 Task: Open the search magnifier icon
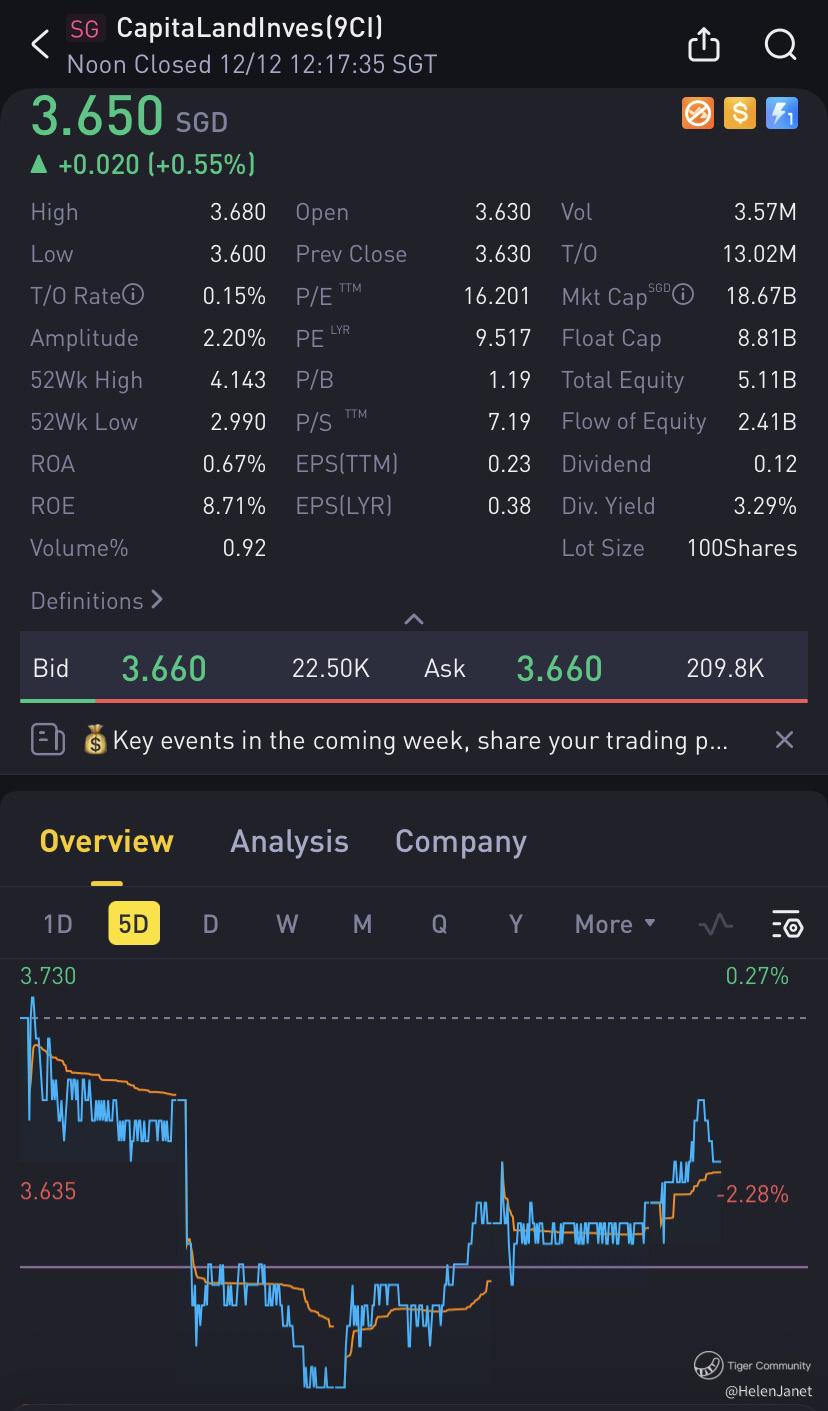tap(780, 44)
